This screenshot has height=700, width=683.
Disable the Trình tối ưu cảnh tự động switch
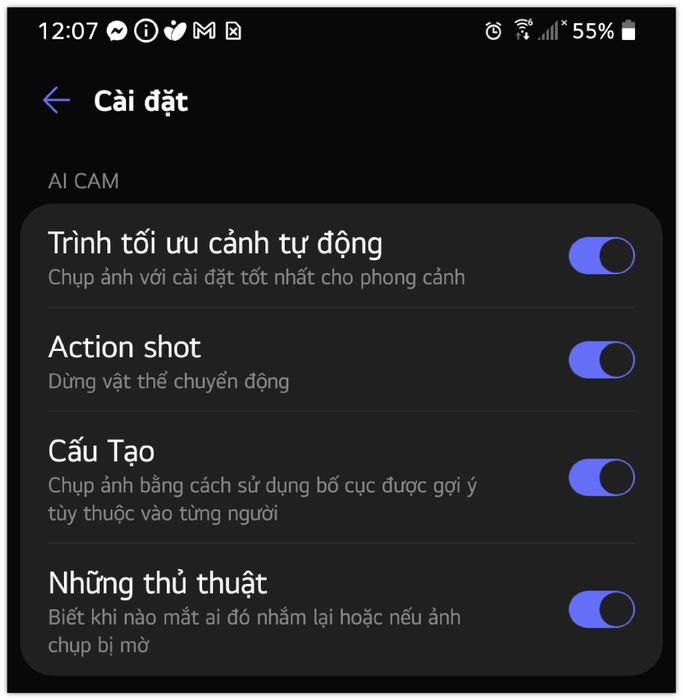[602, 256]
